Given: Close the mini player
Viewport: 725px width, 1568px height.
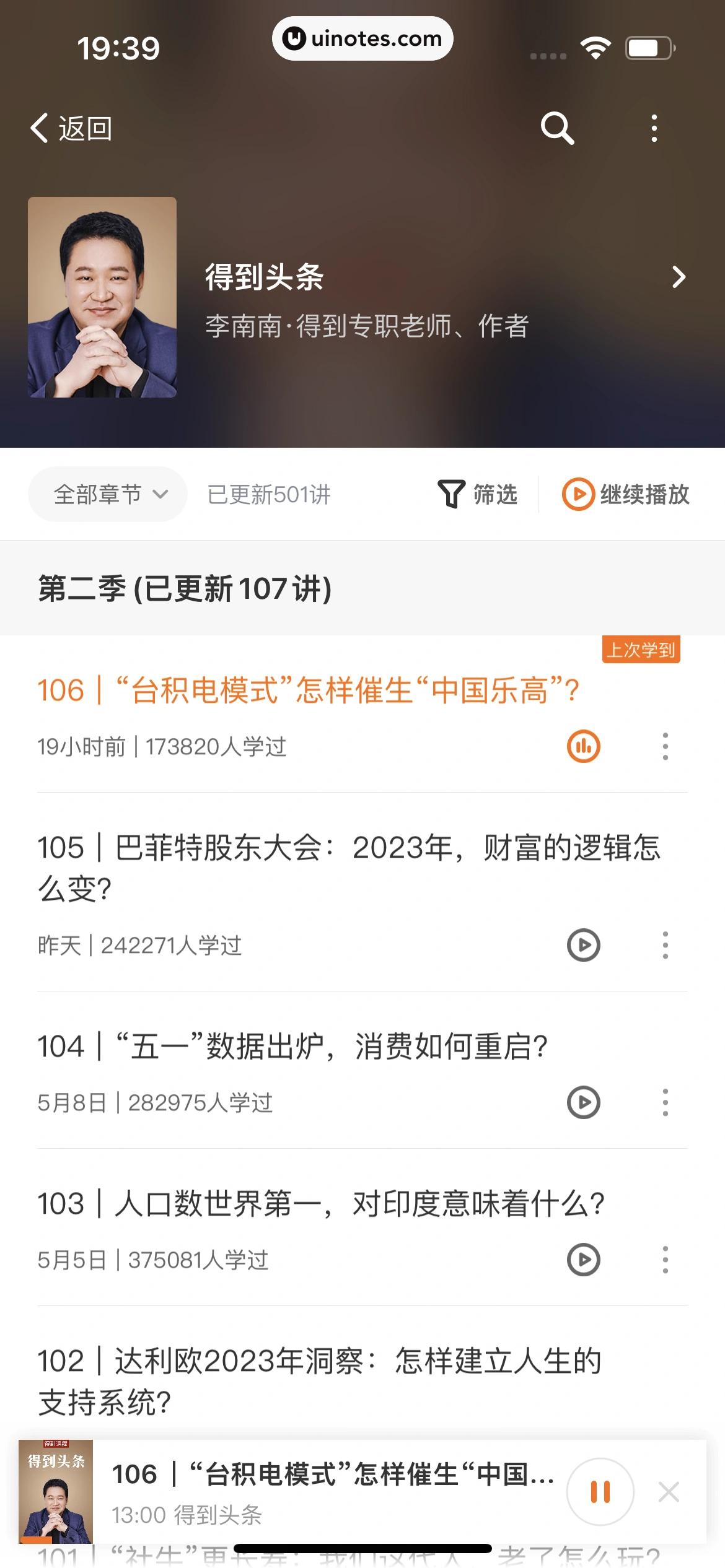Looking at the screenshot, I should [x=669, y=1492].
